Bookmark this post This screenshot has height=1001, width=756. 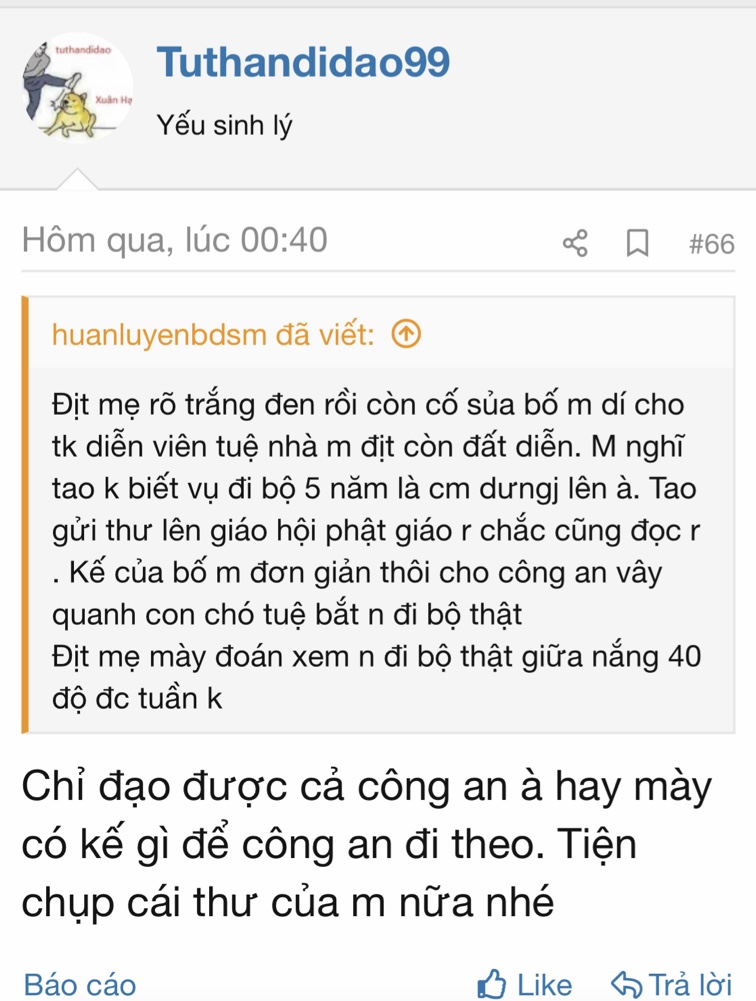[637, 243]
